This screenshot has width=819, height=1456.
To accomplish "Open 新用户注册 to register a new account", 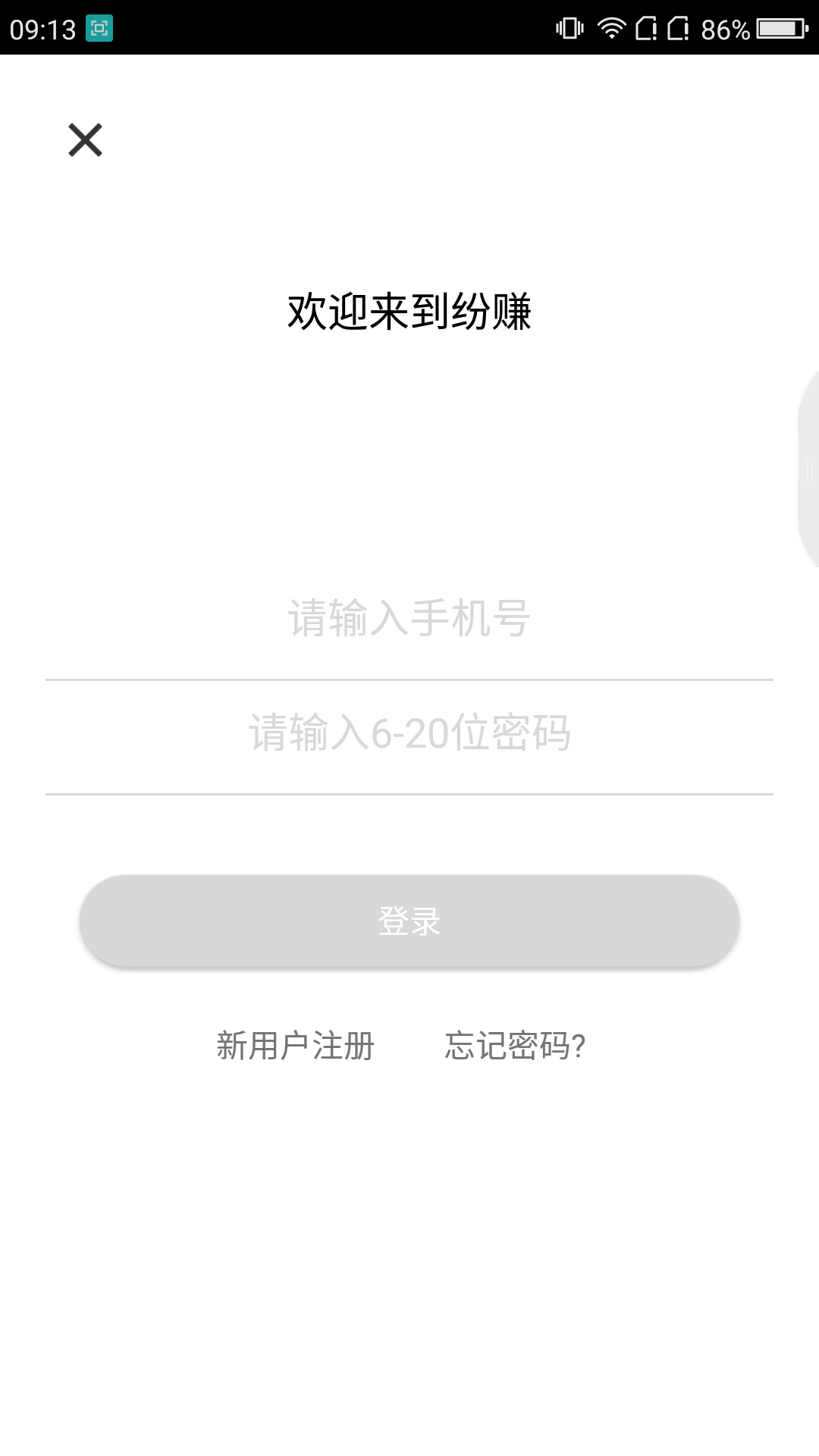I will pos(294,1045).
